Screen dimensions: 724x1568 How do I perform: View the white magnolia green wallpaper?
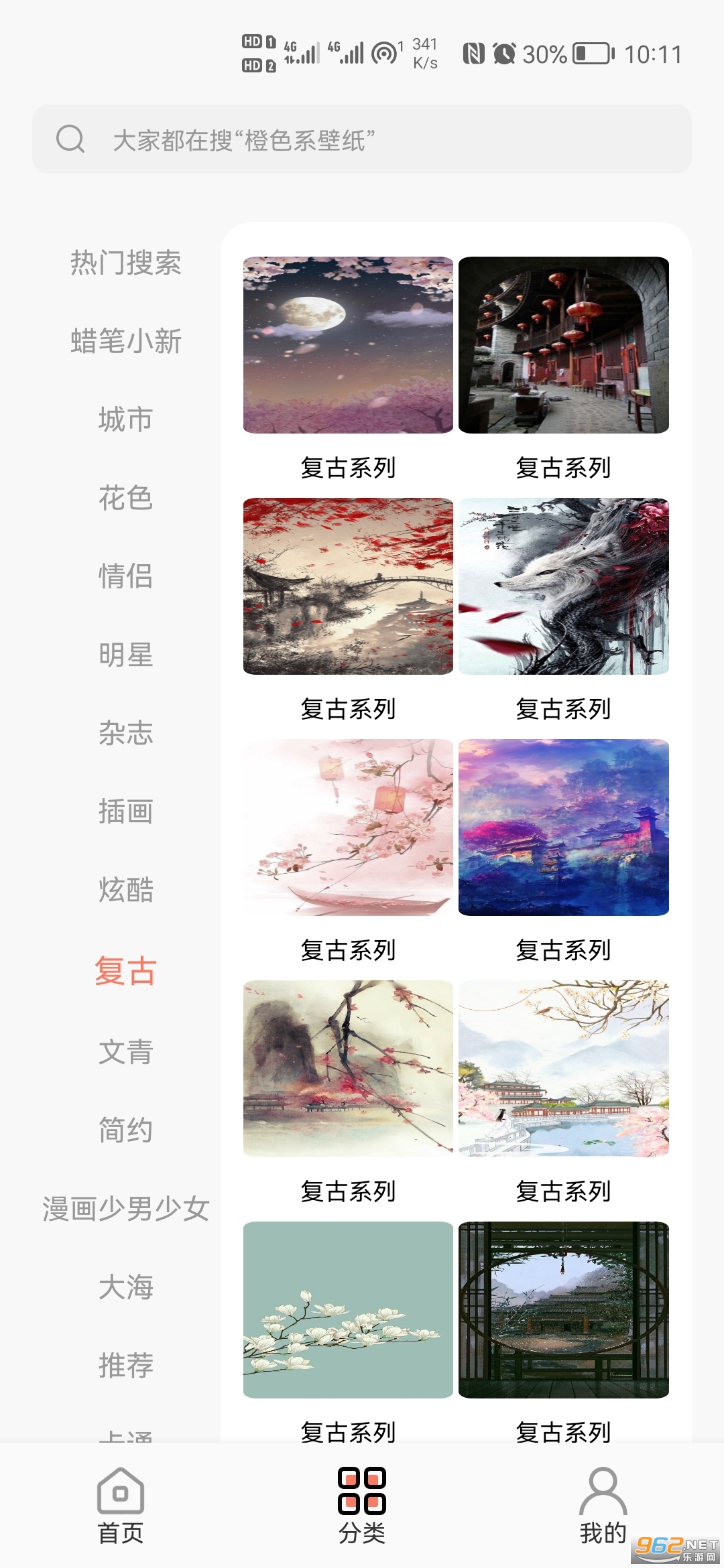point(348,1310)
